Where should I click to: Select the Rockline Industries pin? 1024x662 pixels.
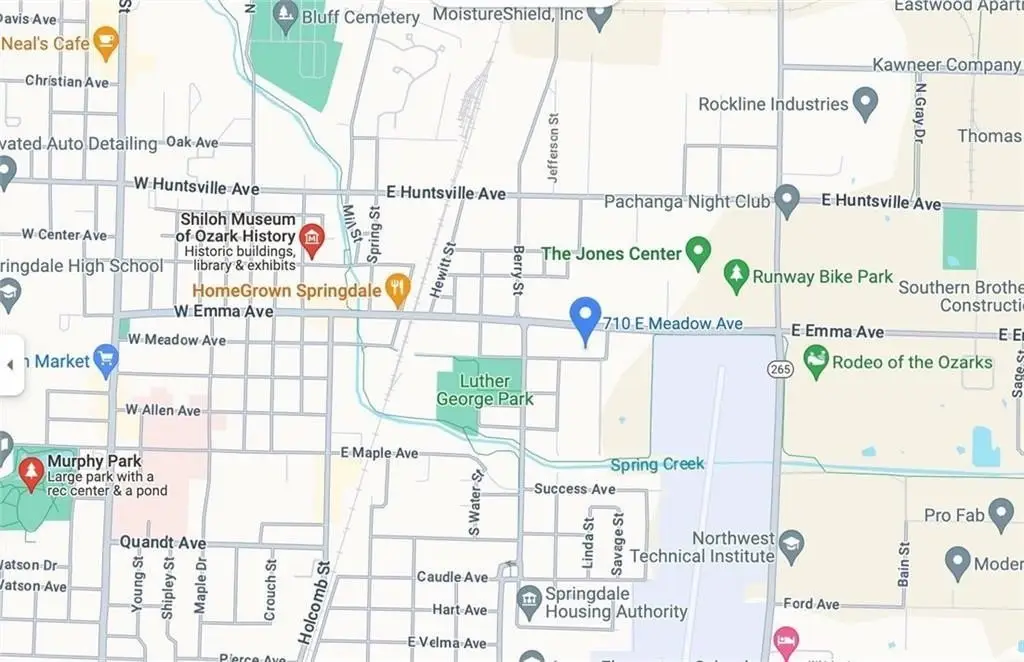865,104
